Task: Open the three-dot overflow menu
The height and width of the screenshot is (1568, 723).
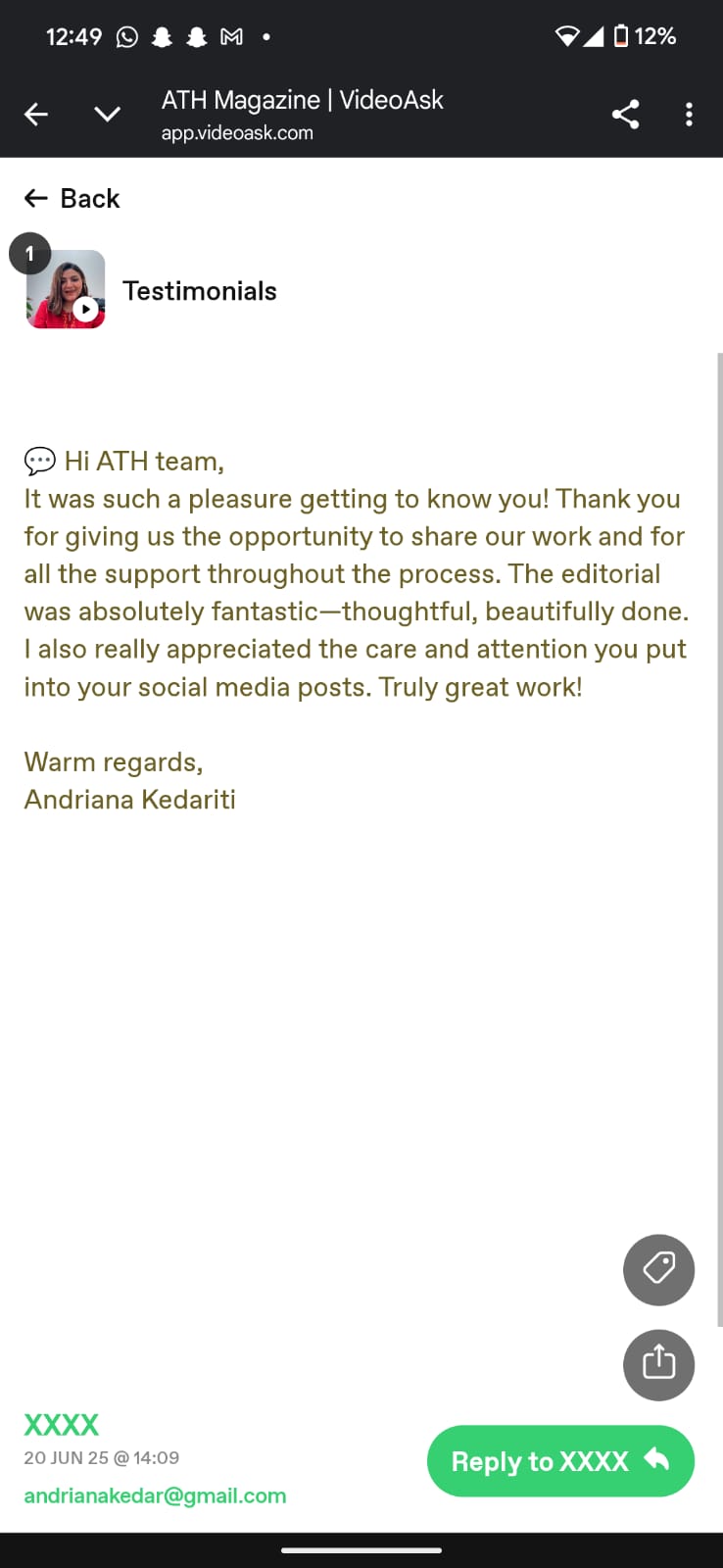Action: pos(690,115)
